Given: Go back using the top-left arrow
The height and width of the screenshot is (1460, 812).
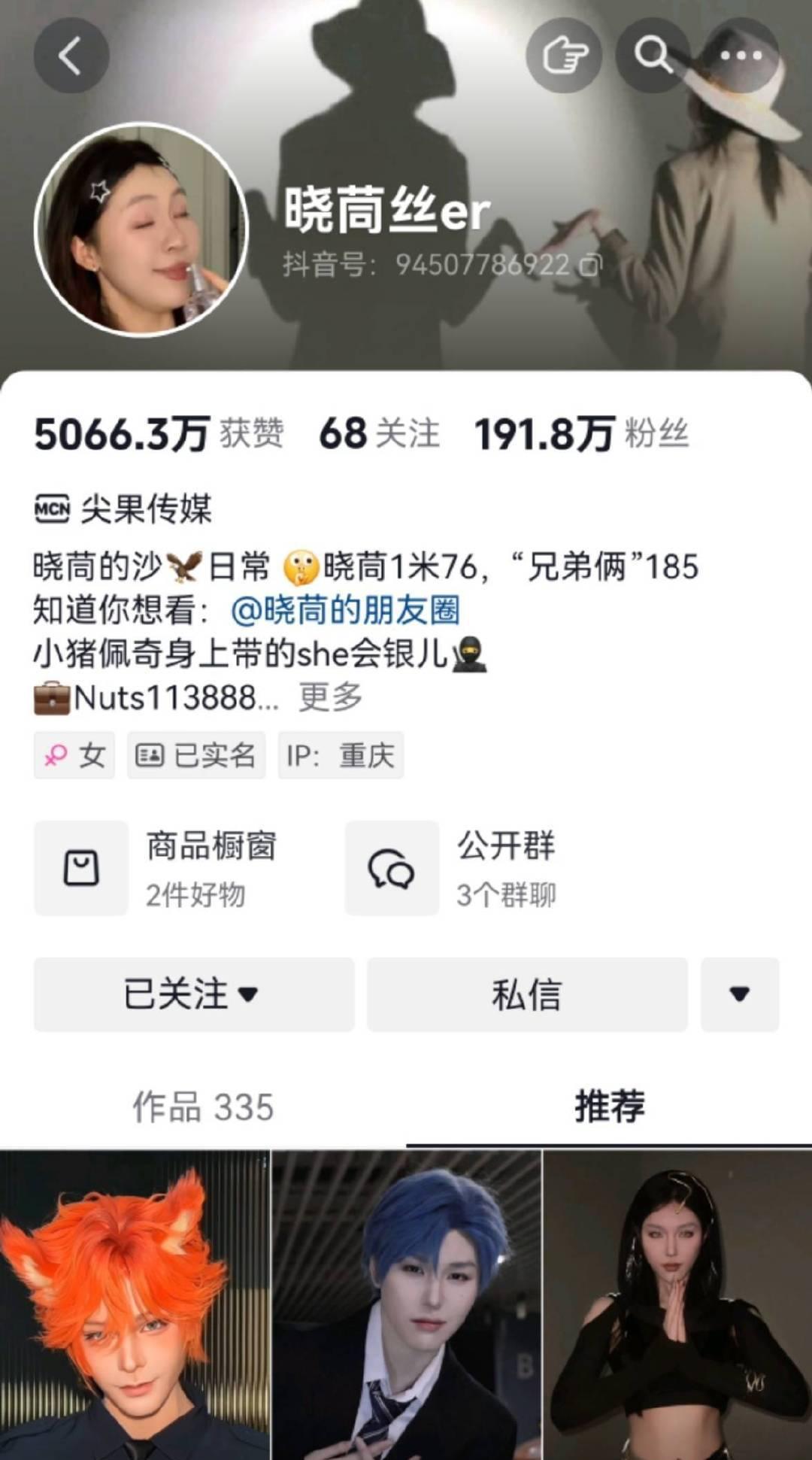Looking at the screenshot, I should tap(71, 56).
